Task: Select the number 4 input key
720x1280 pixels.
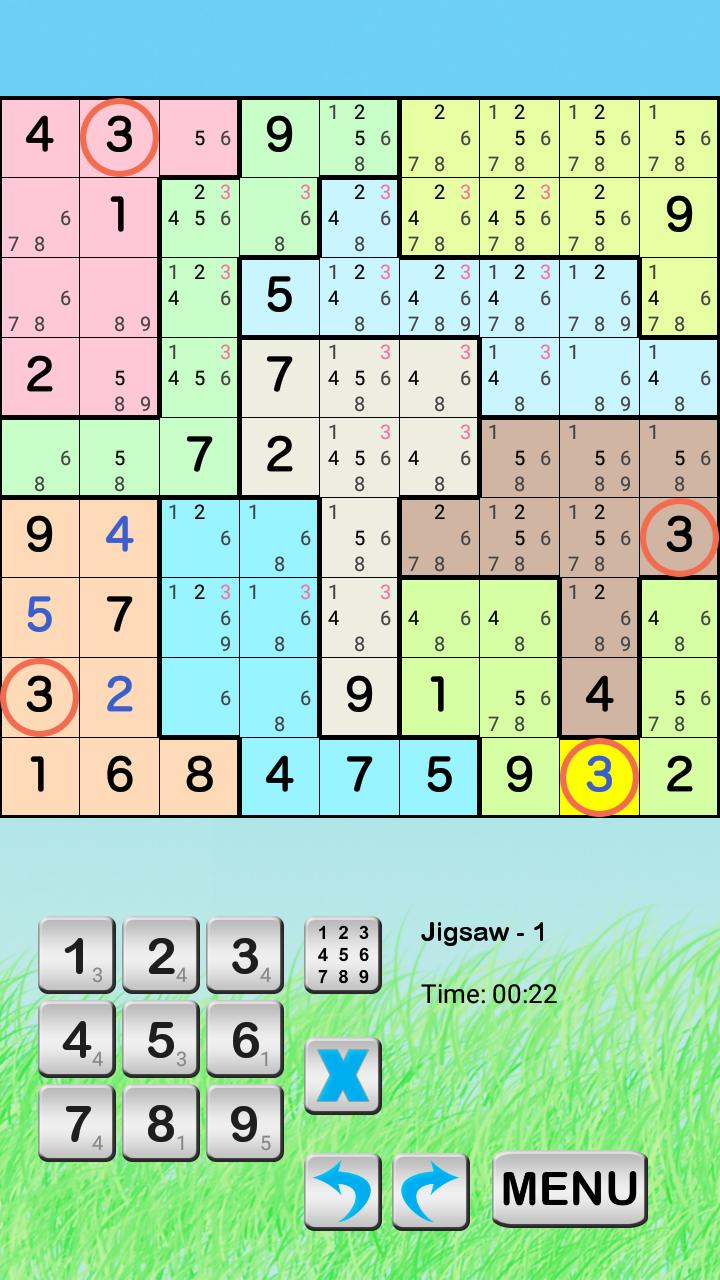Action: point(75,1040)
